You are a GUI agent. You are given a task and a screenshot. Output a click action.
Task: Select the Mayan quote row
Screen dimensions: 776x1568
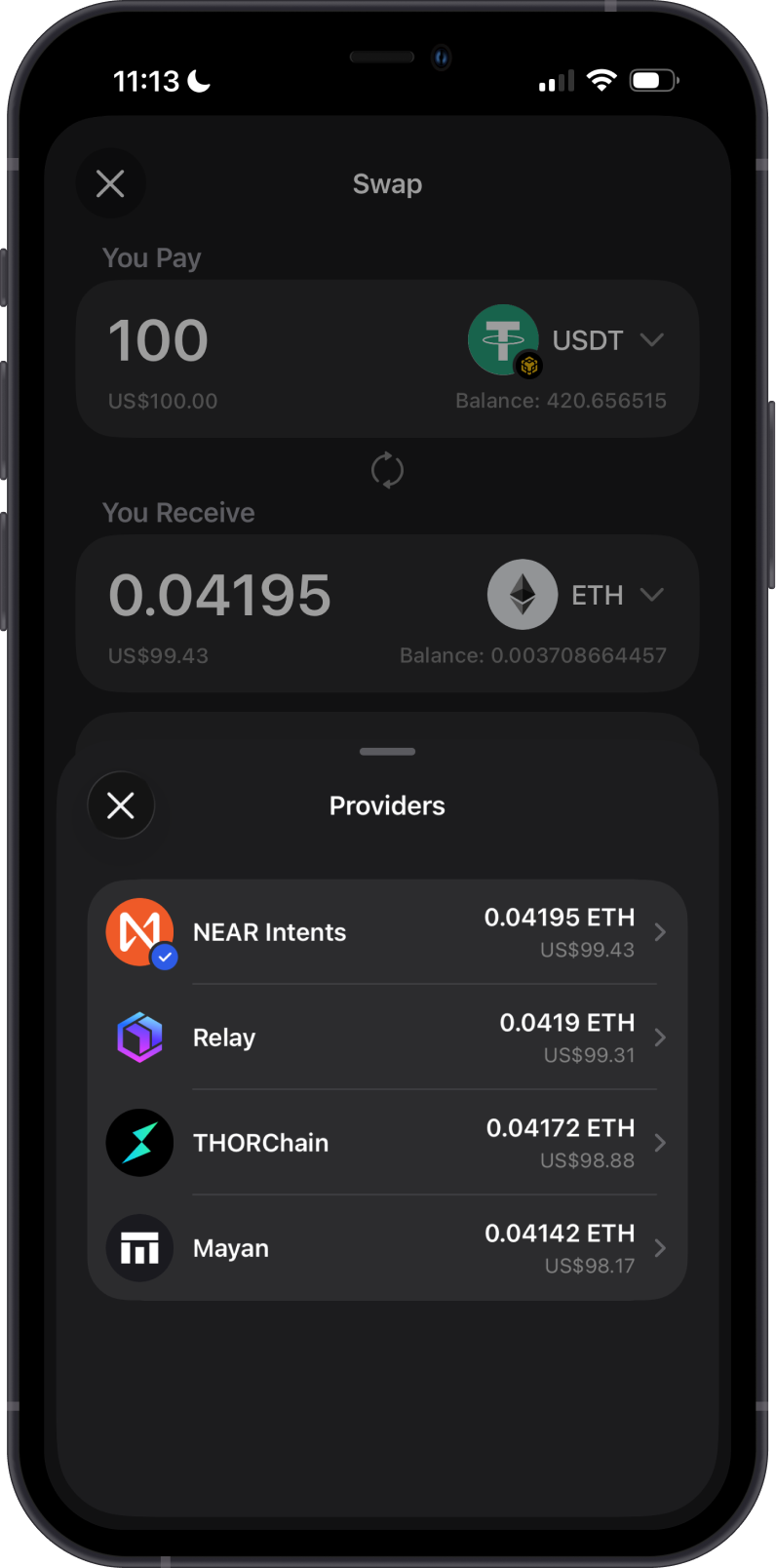[x=387, y=1247]
